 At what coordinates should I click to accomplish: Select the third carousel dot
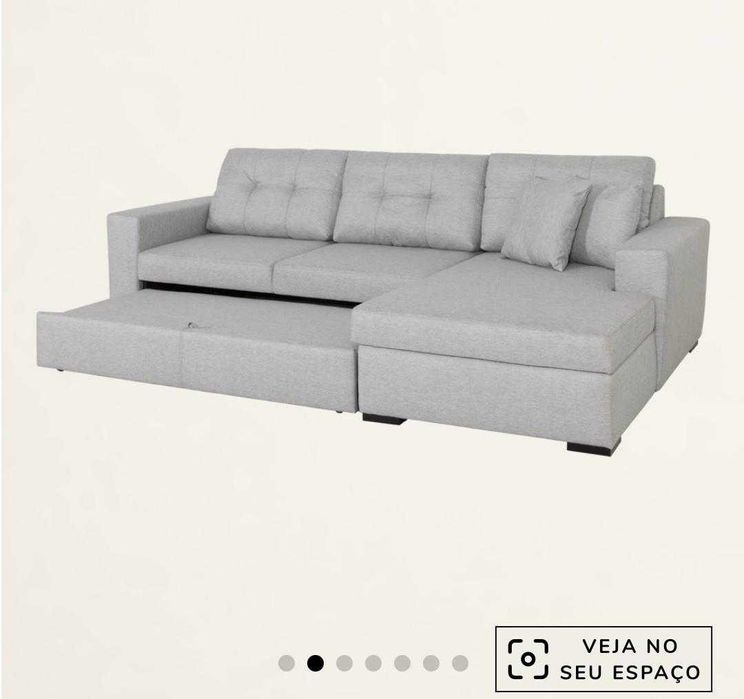pos(345,663)
